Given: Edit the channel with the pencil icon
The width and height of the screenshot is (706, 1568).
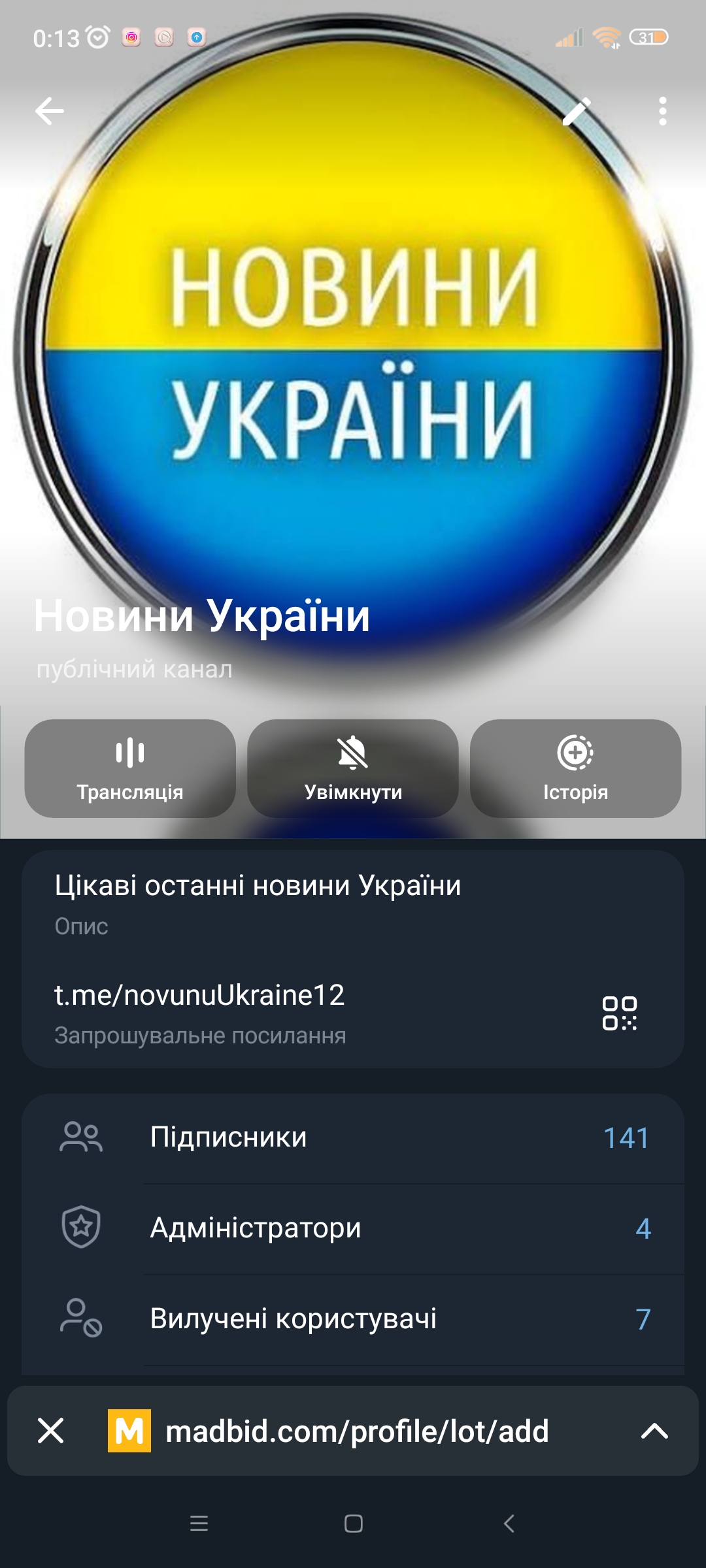Looking at the screenshot, I should click(x=576, y=111).
